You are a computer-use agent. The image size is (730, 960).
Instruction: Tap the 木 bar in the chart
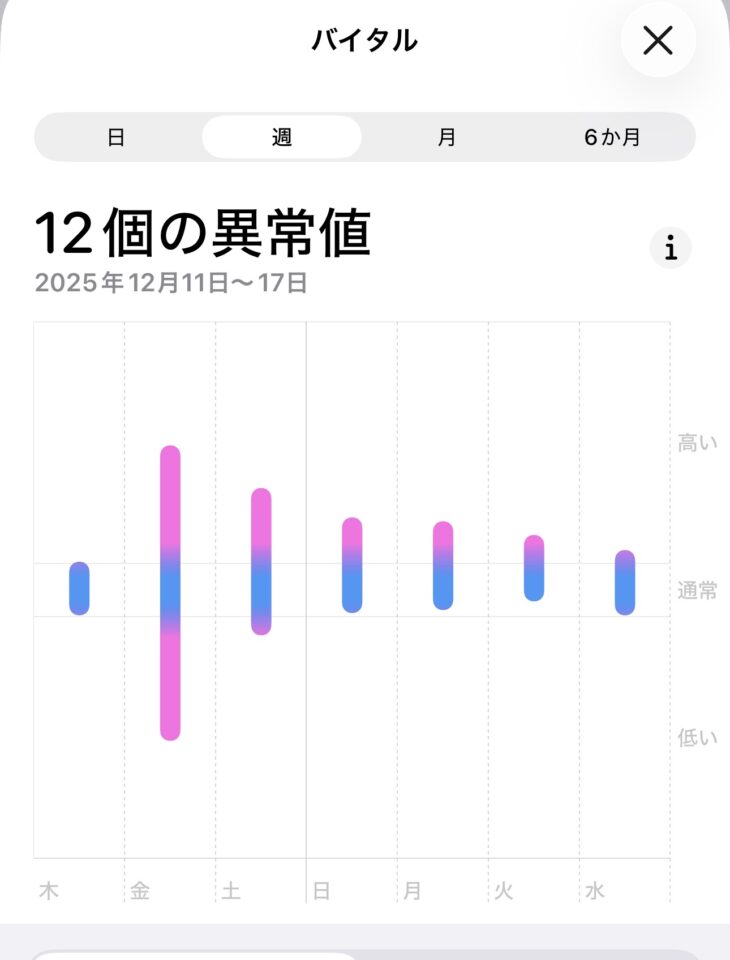[x=79, y=588]
